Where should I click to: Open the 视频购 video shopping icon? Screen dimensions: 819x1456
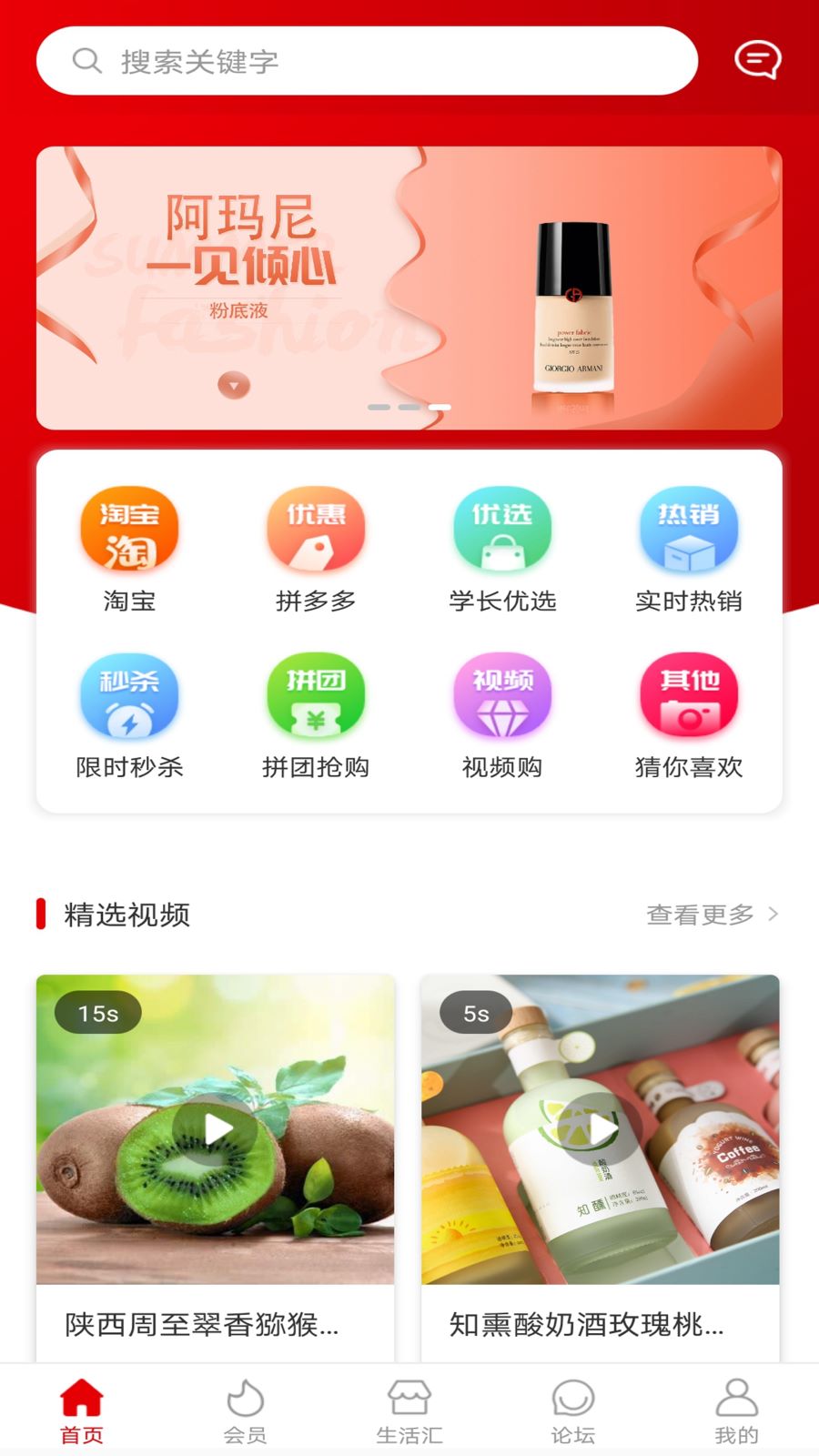pyautogui.click(x=502, y=696)
